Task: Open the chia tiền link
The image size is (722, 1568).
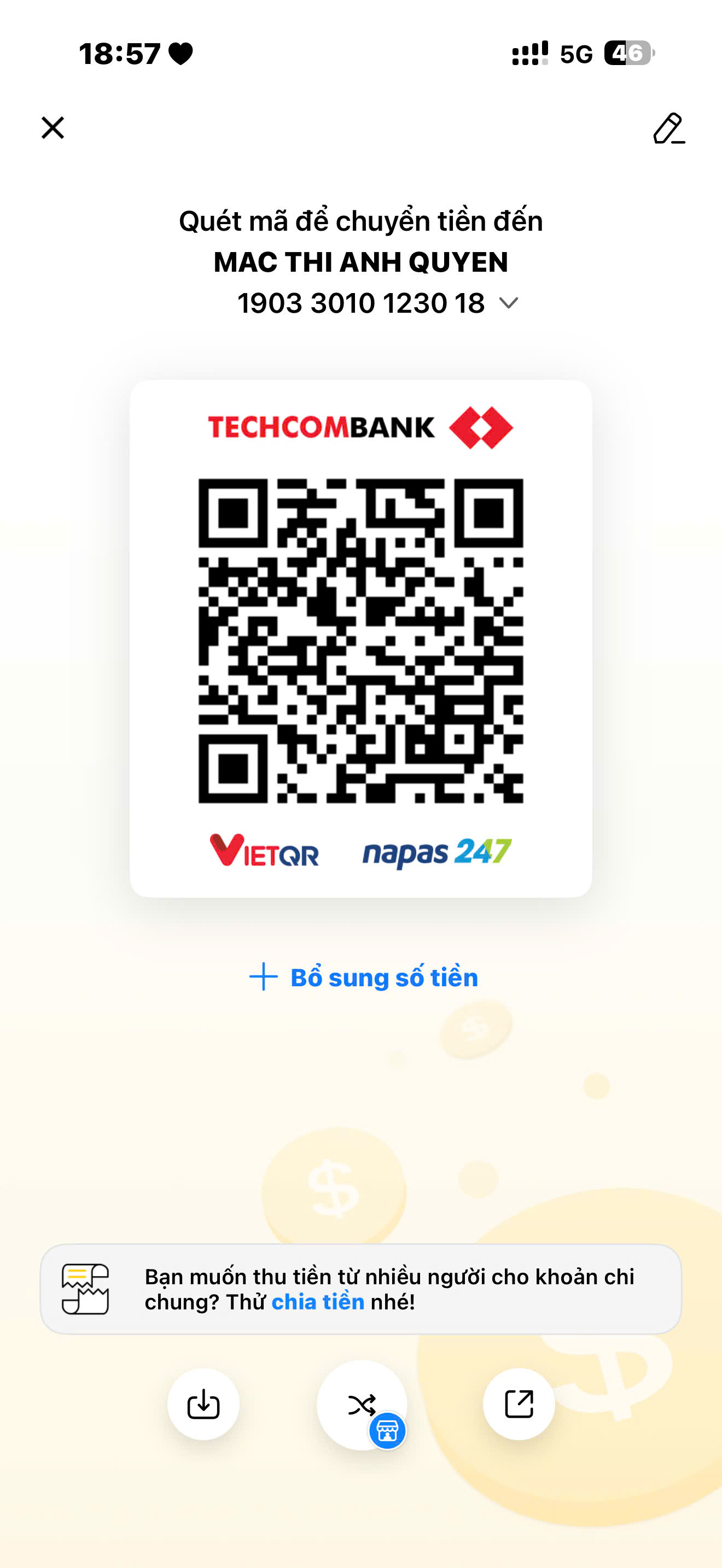Action: click(x=318, y=1301)
